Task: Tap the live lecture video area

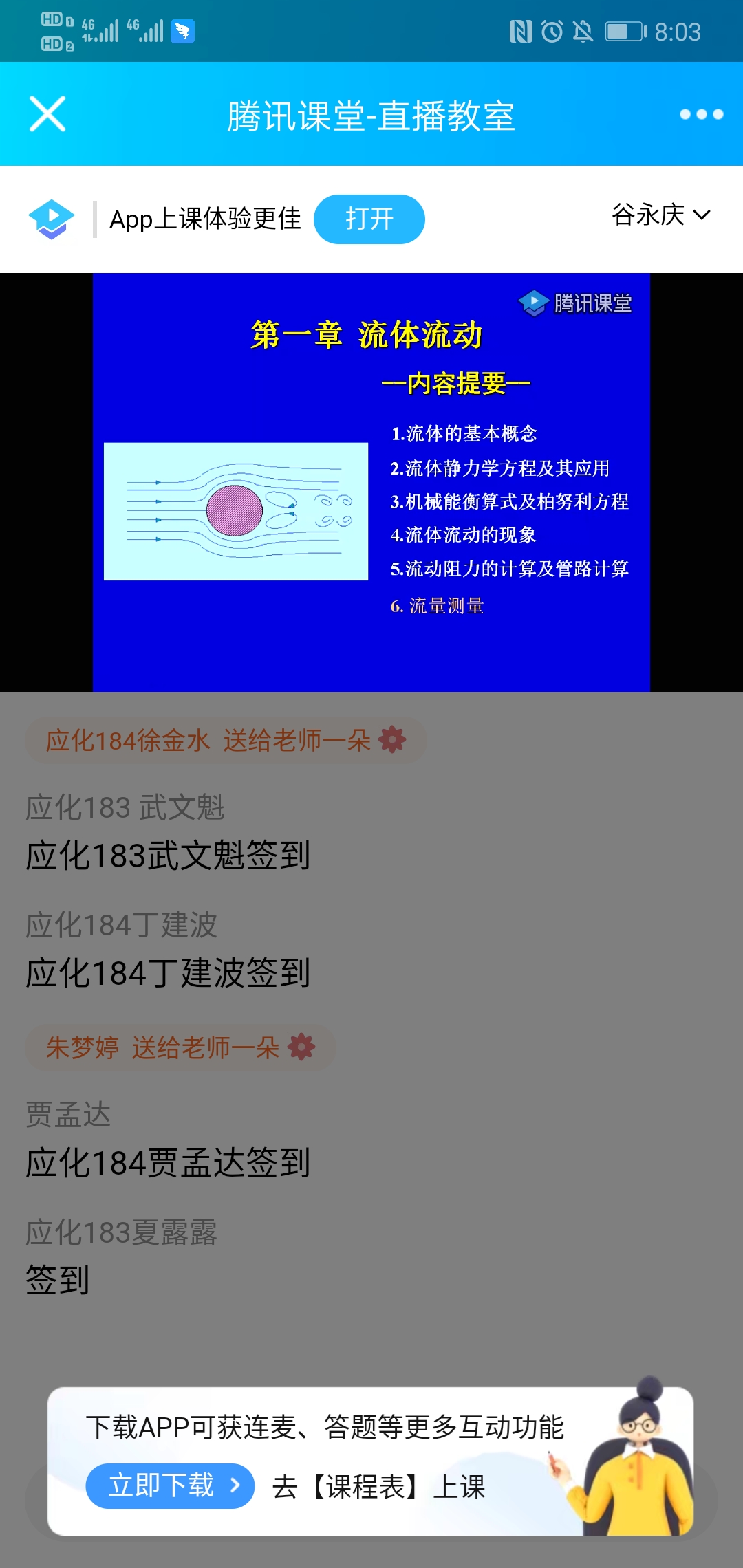Action: click(x=371, y=482)
